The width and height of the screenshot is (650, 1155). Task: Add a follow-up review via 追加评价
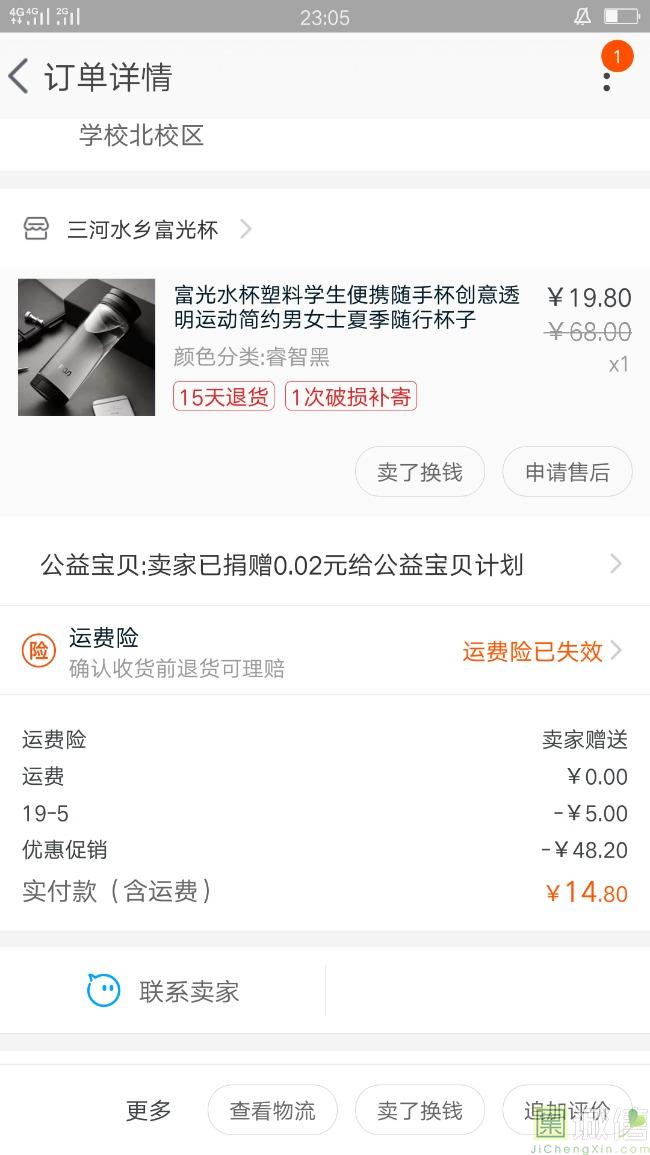pos(567,1110)
